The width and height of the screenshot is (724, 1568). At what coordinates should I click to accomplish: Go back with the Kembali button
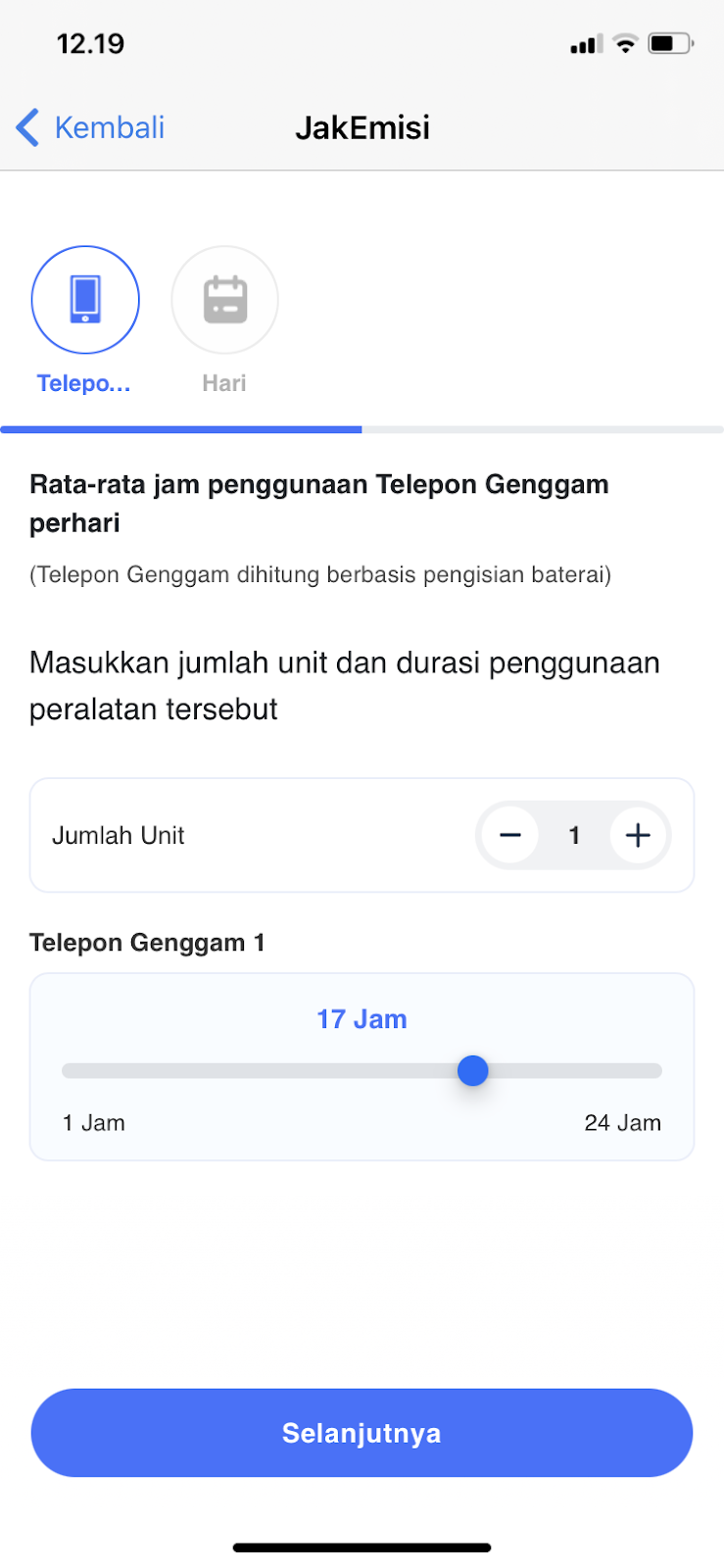click(x=90, y=127)
